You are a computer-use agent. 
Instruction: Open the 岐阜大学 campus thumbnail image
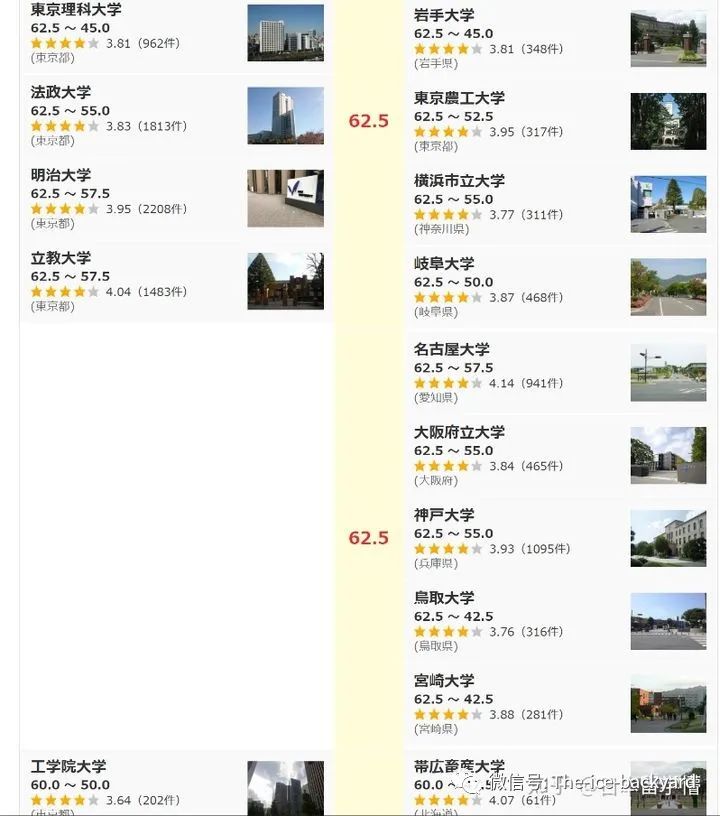click(x=668, y=287)
